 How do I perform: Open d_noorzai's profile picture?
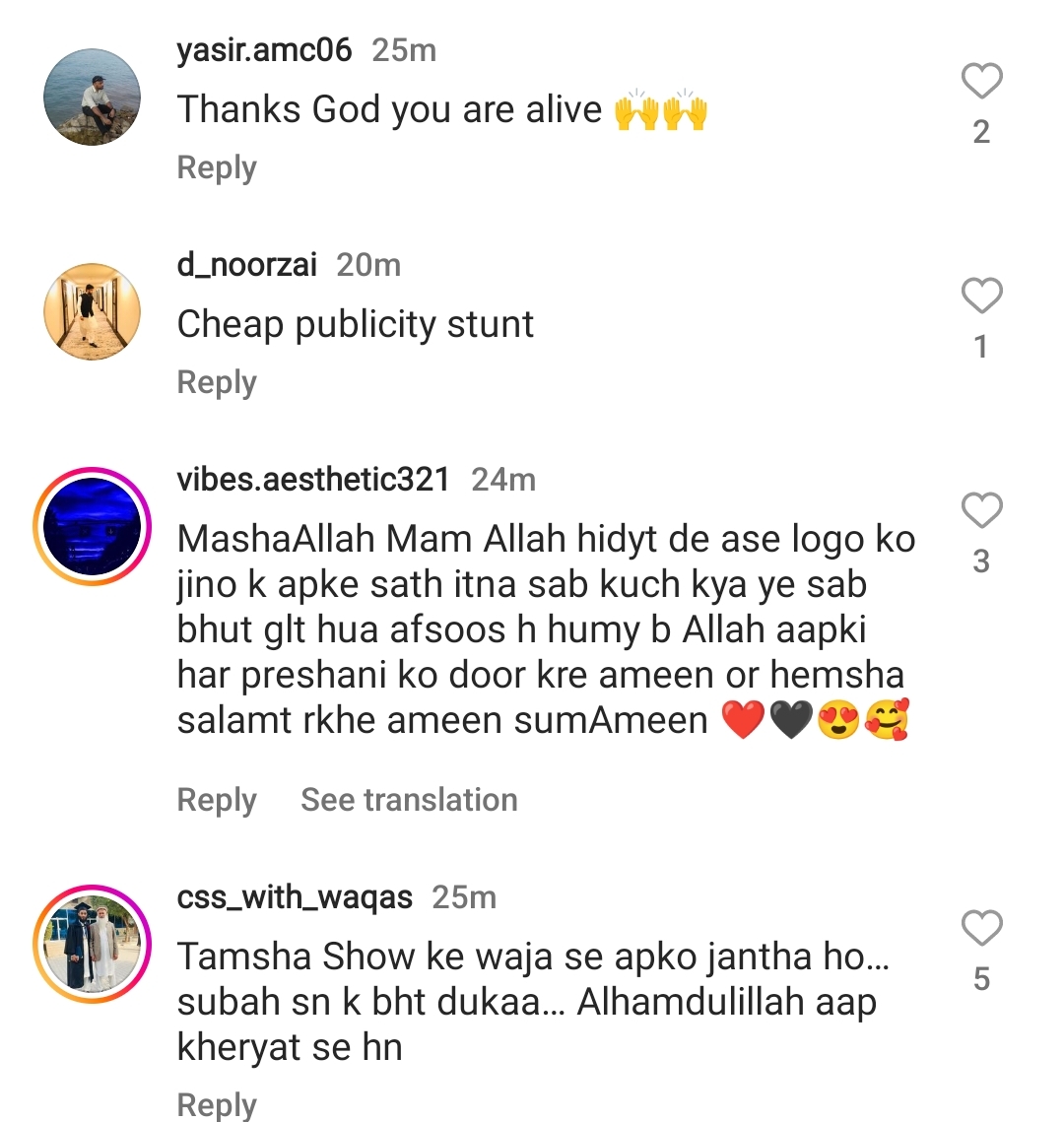tap(93, 311)
